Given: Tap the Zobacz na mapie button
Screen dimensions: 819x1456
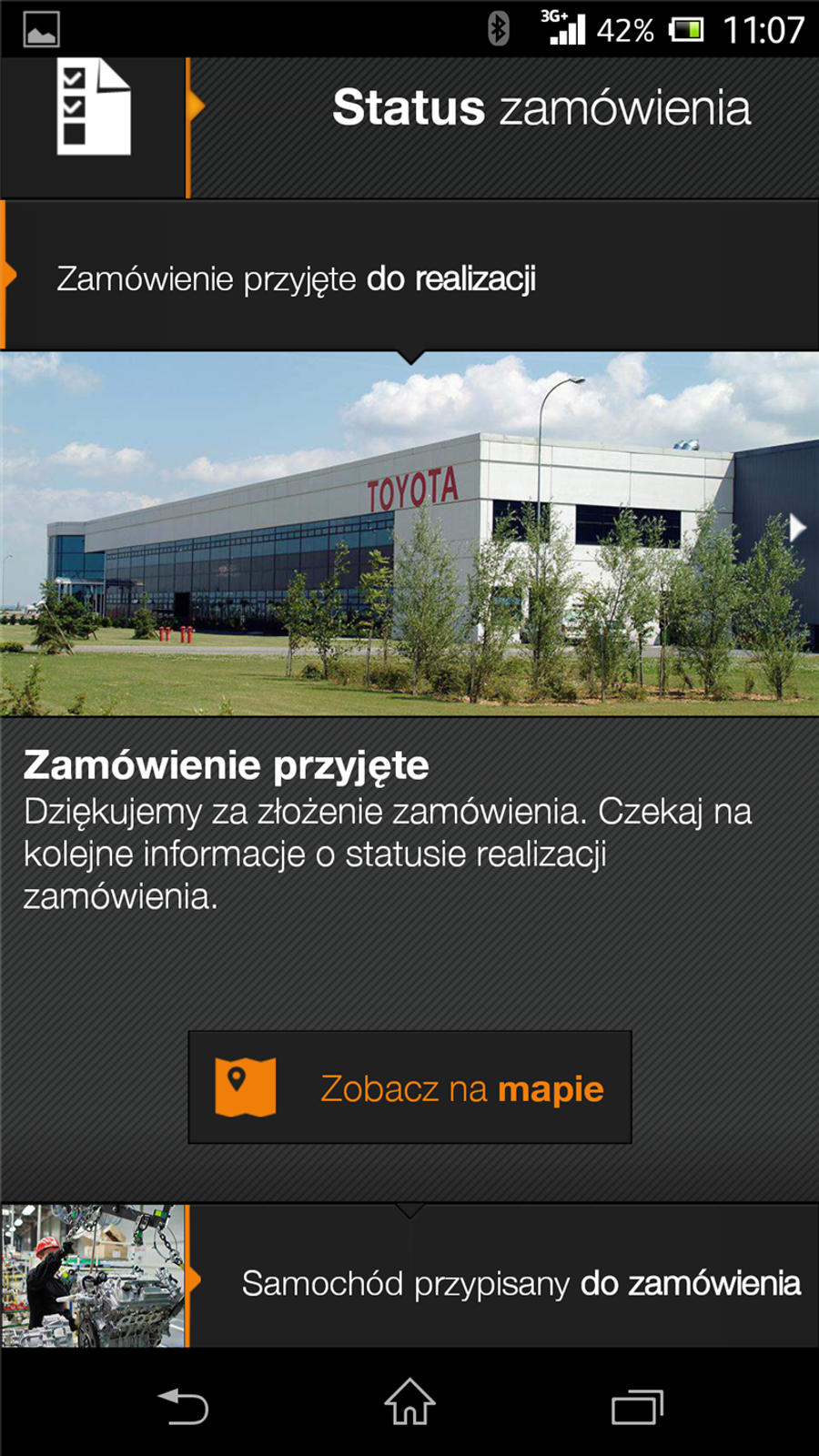Looking at the screenshot, I should click(x=409, y=1087).
